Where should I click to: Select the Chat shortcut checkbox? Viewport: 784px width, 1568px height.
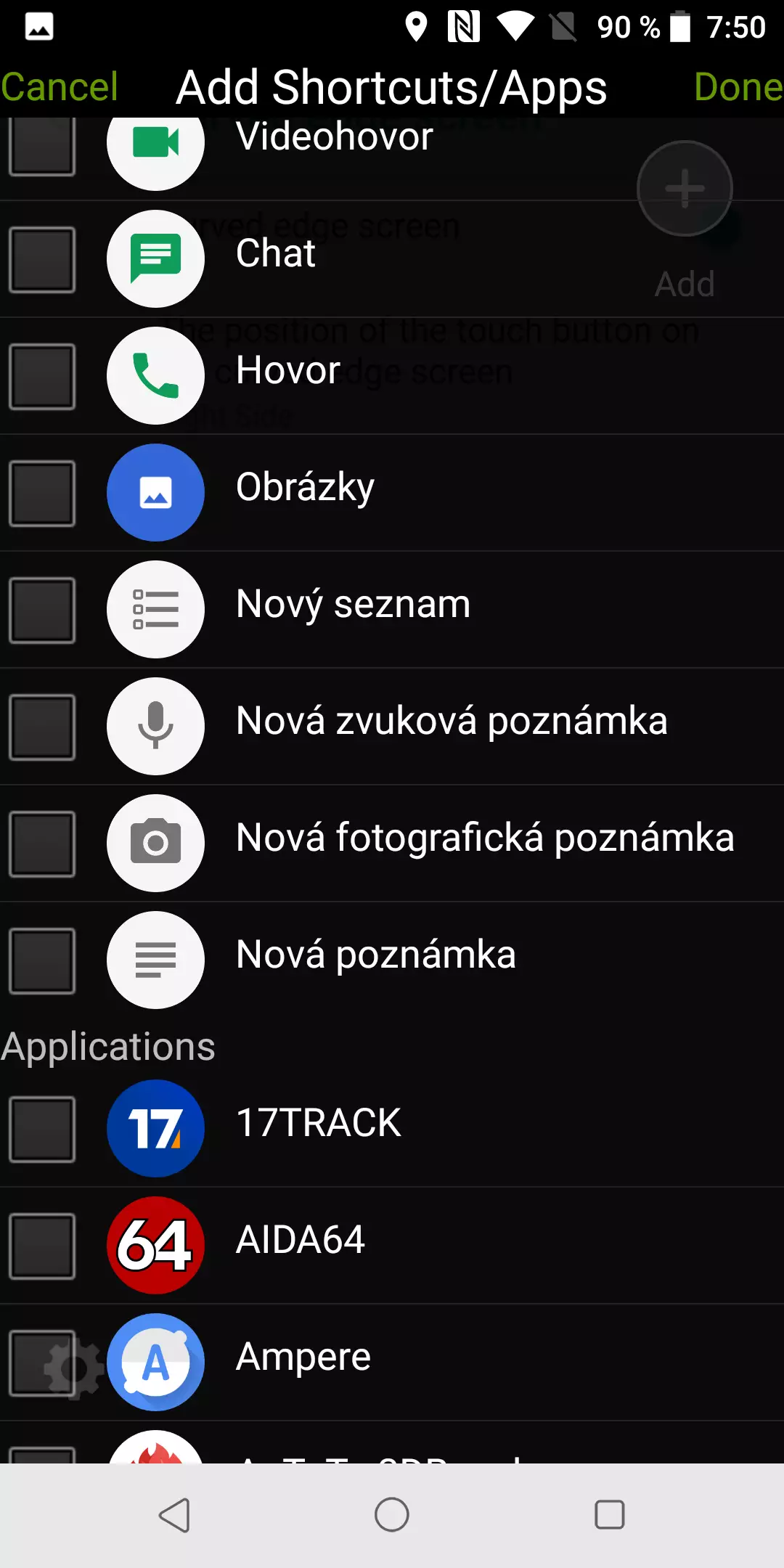pos(42,260)
